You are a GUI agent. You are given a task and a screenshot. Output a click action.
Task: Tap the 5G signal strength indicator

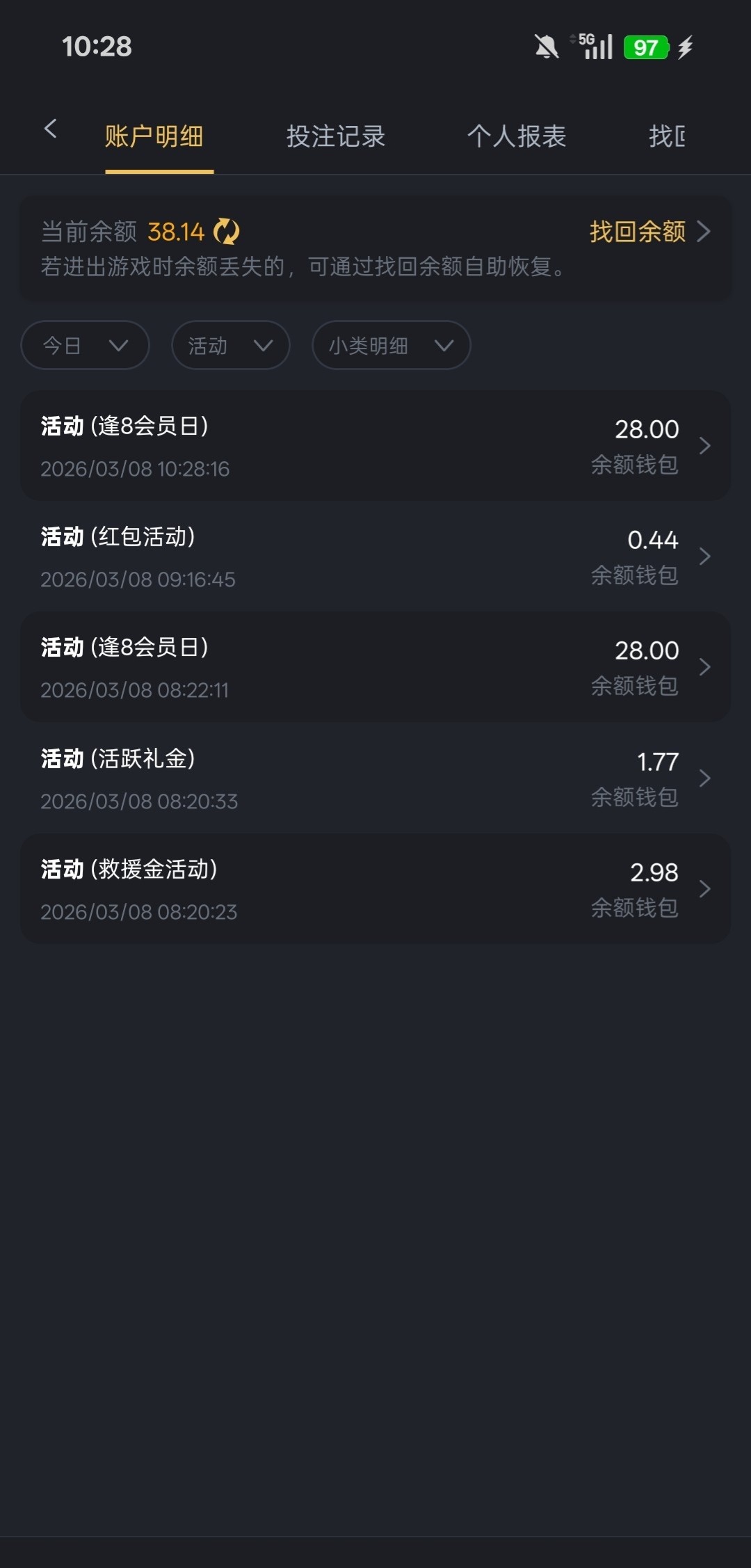click(x=595, y=47)
